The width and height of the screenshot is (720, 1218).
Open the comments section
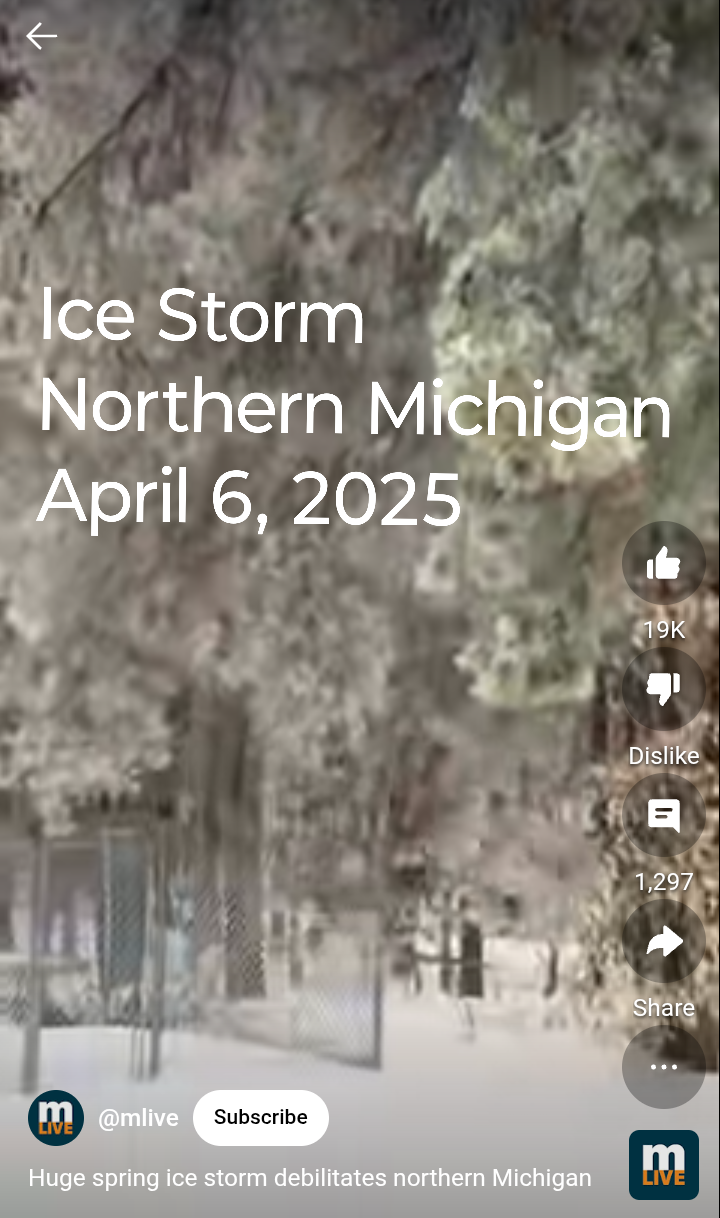click(x=663, y=814)
